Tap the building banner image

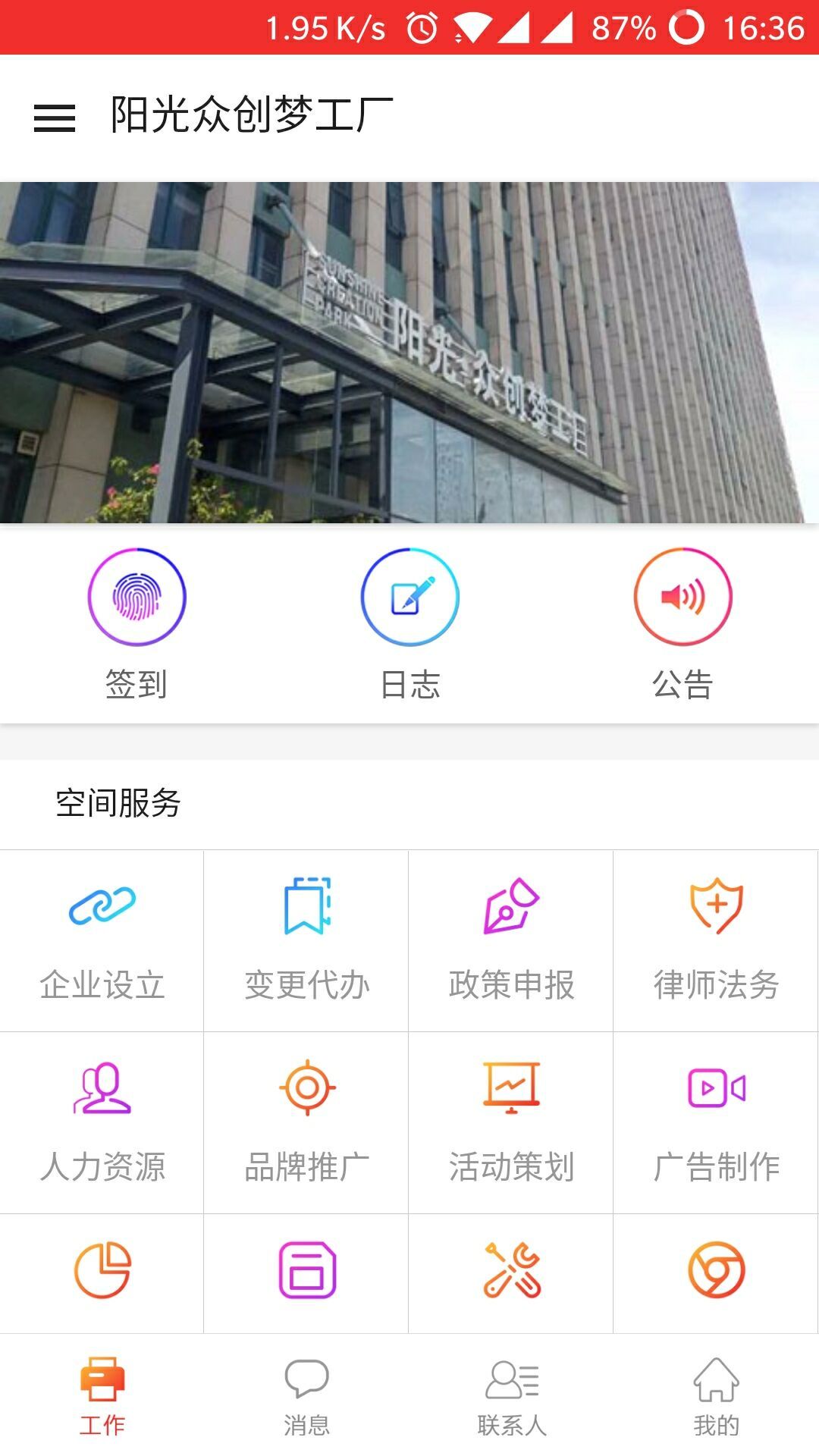click(409, 349)
